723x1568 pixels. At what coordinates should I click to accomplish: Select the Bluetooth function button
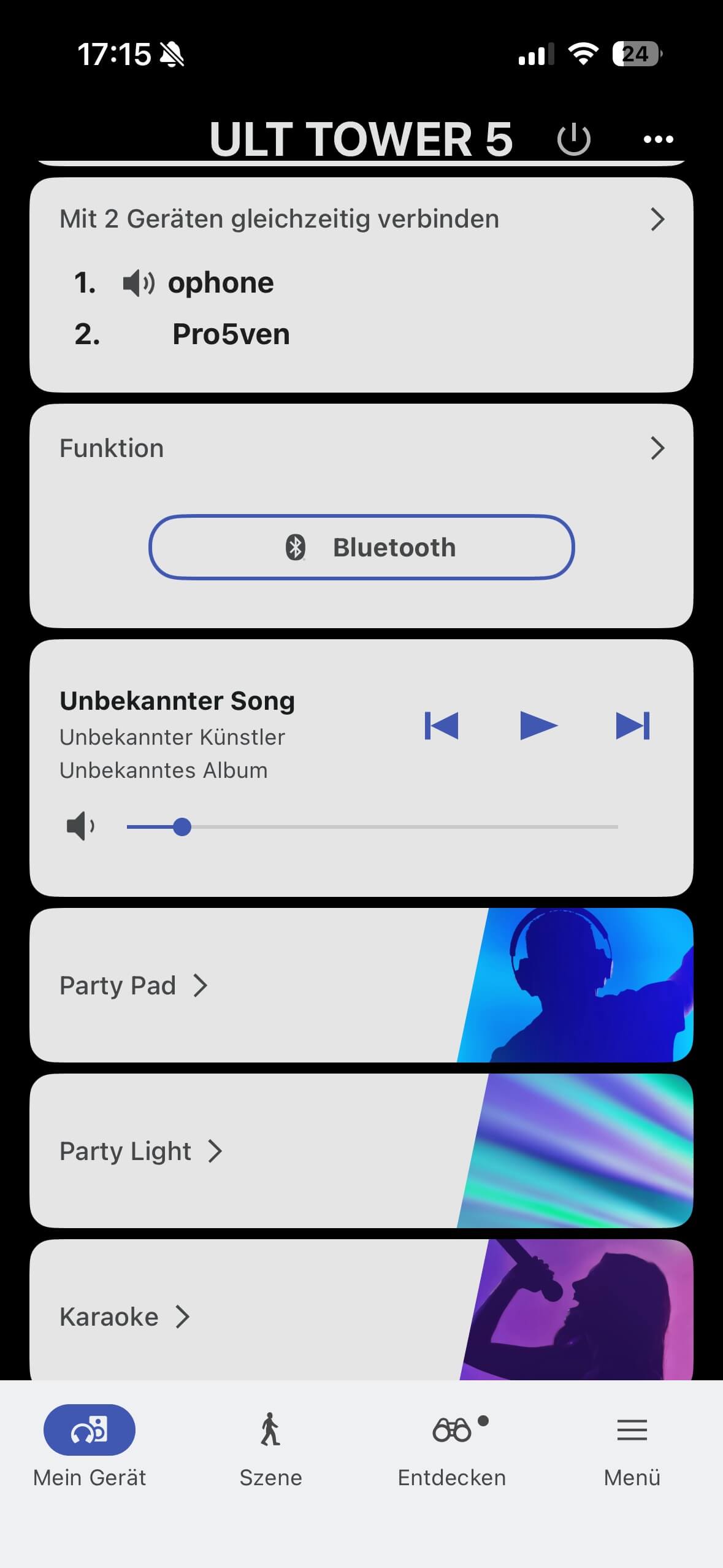(361, 547)
